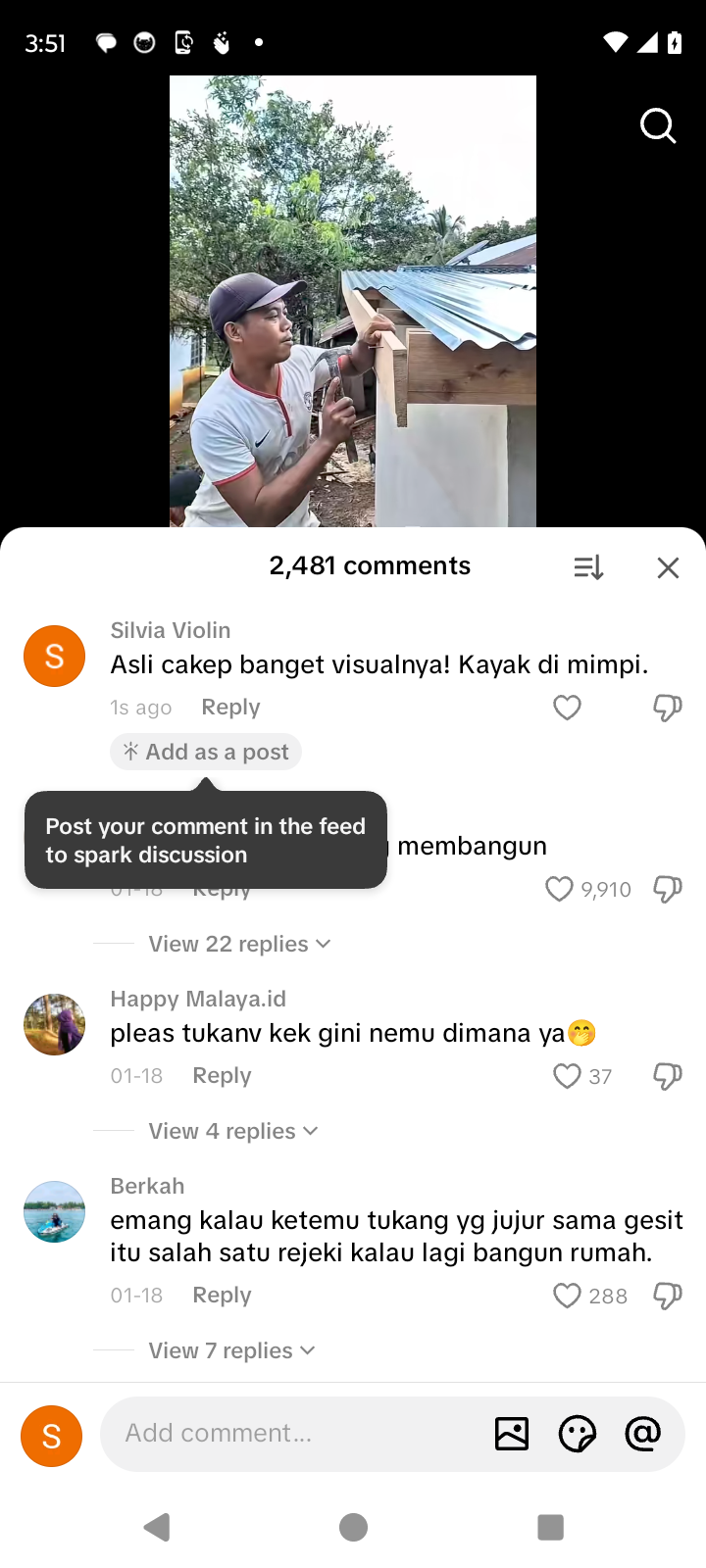Expand View 22 replies

[238, 944]
